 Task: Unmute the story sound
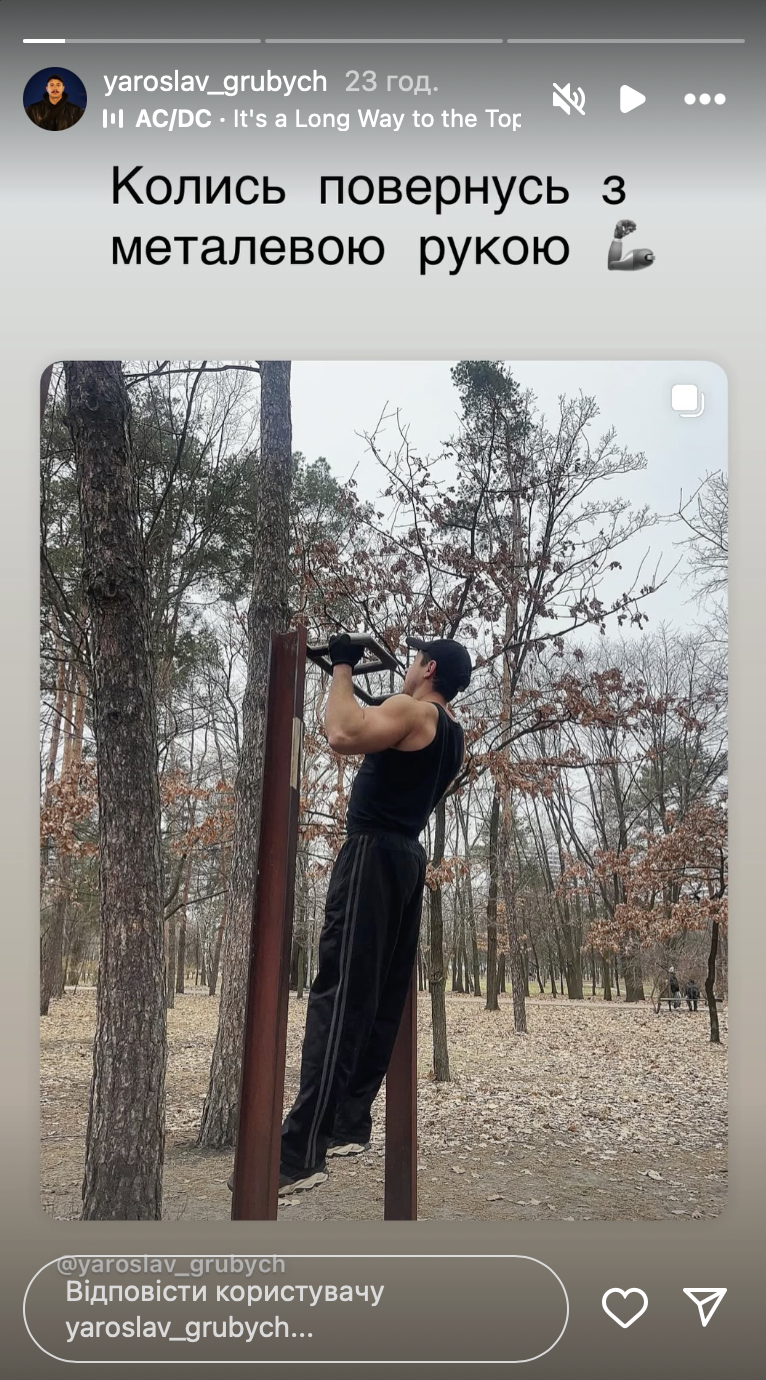click(569, 99)
